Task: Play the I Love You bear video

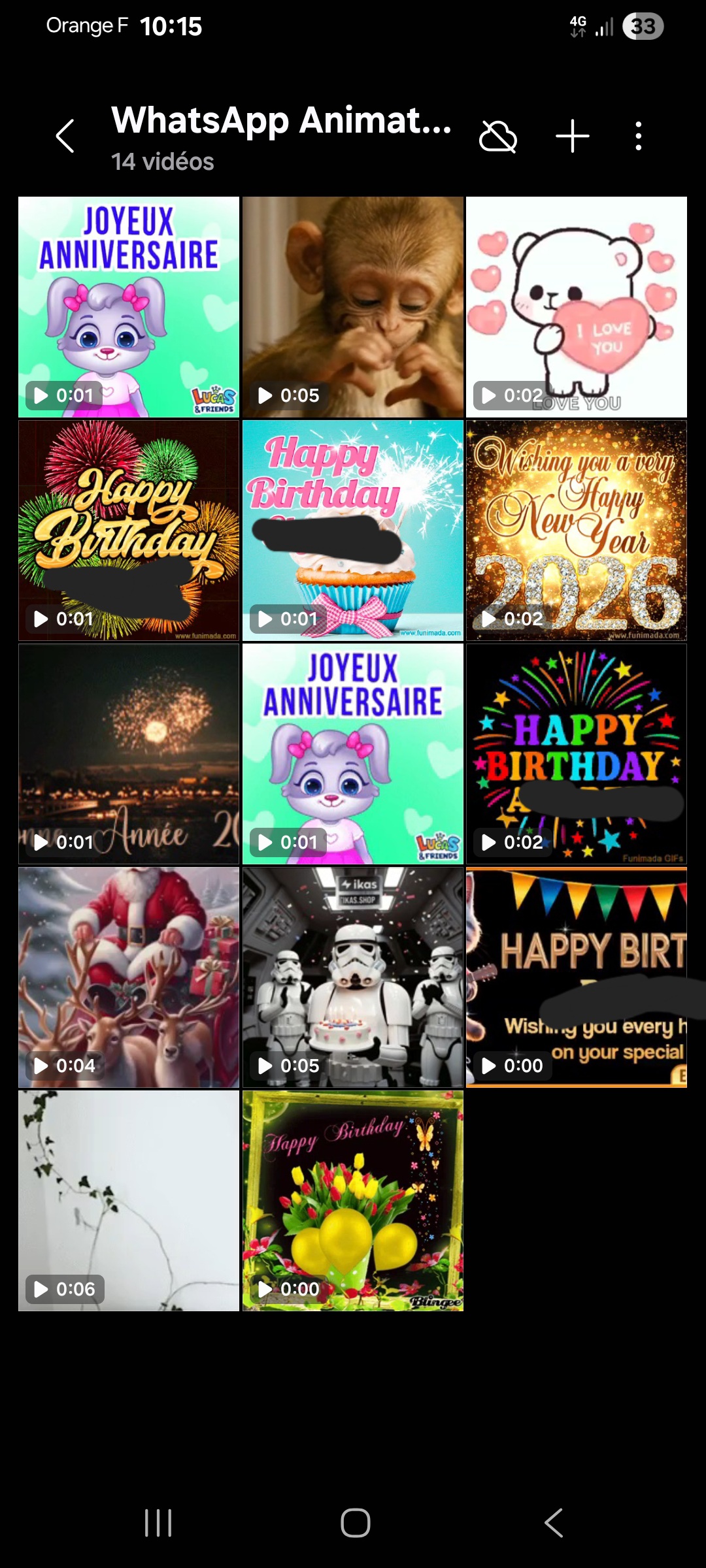Action: click(576, 307)
